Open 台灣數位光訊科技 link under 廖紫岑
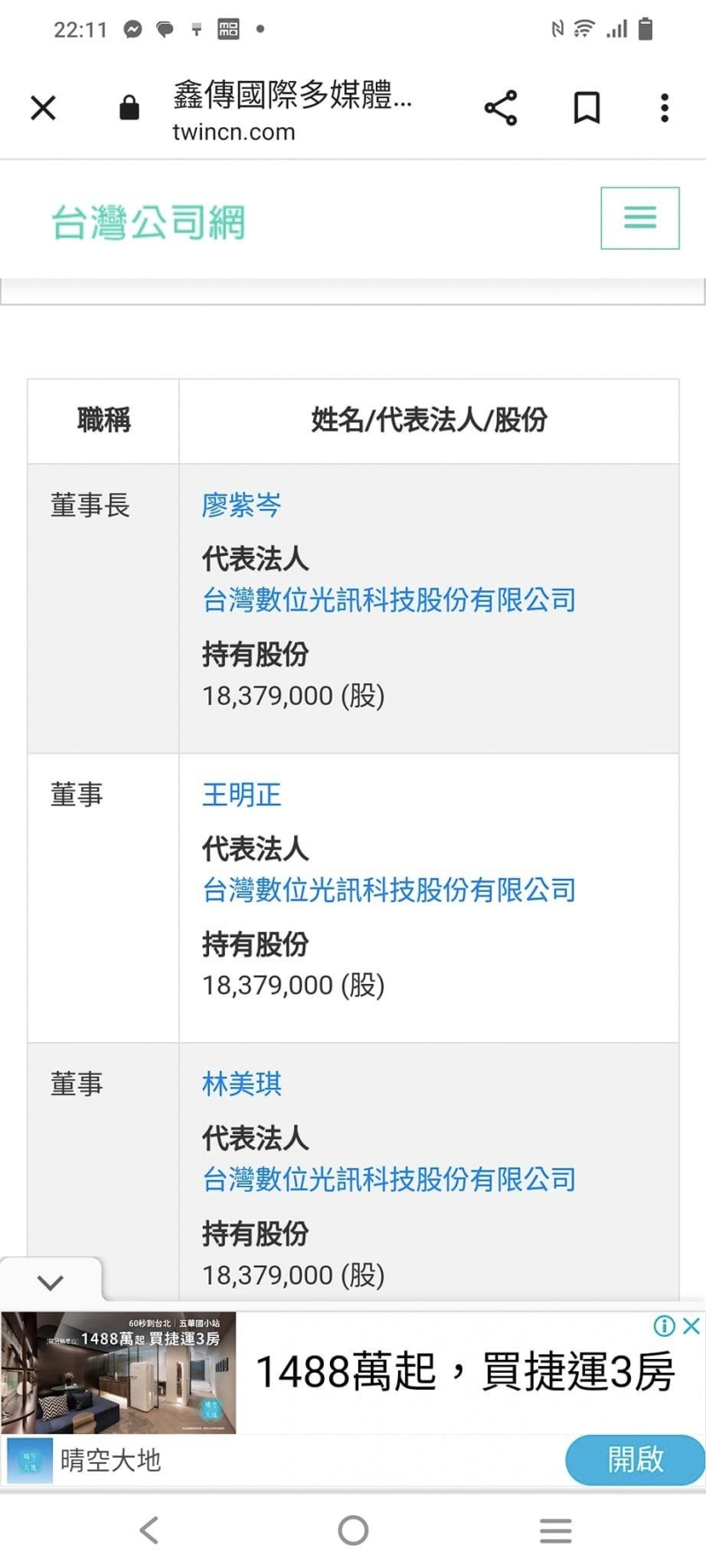This screenshot has height=1568, width=706. click(389, 600)
